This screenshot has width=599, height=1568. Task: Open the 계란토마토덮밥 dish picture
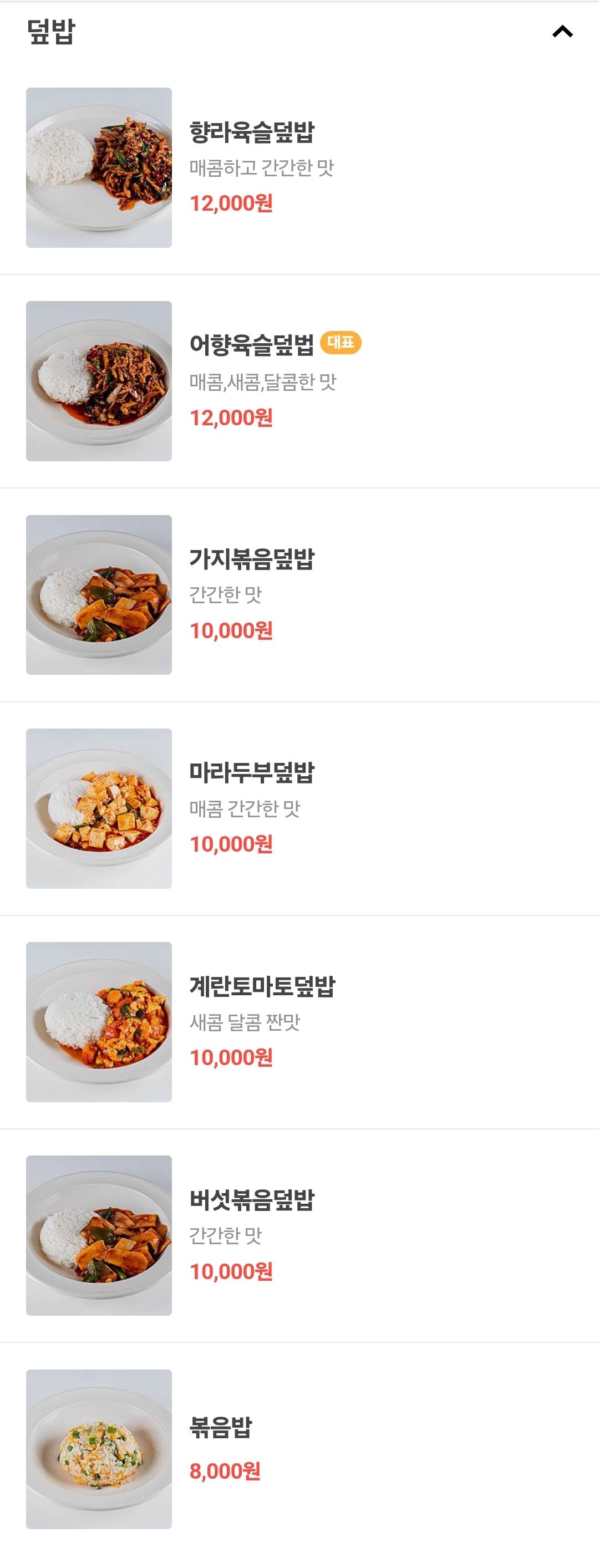tap(98, 1021)
